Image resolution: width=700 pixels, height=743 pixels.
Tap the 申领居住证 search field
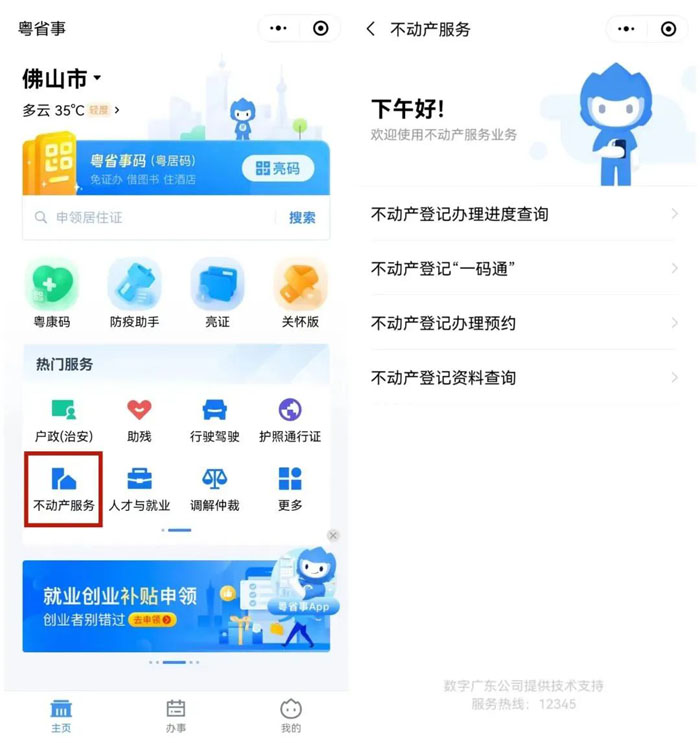150,217
